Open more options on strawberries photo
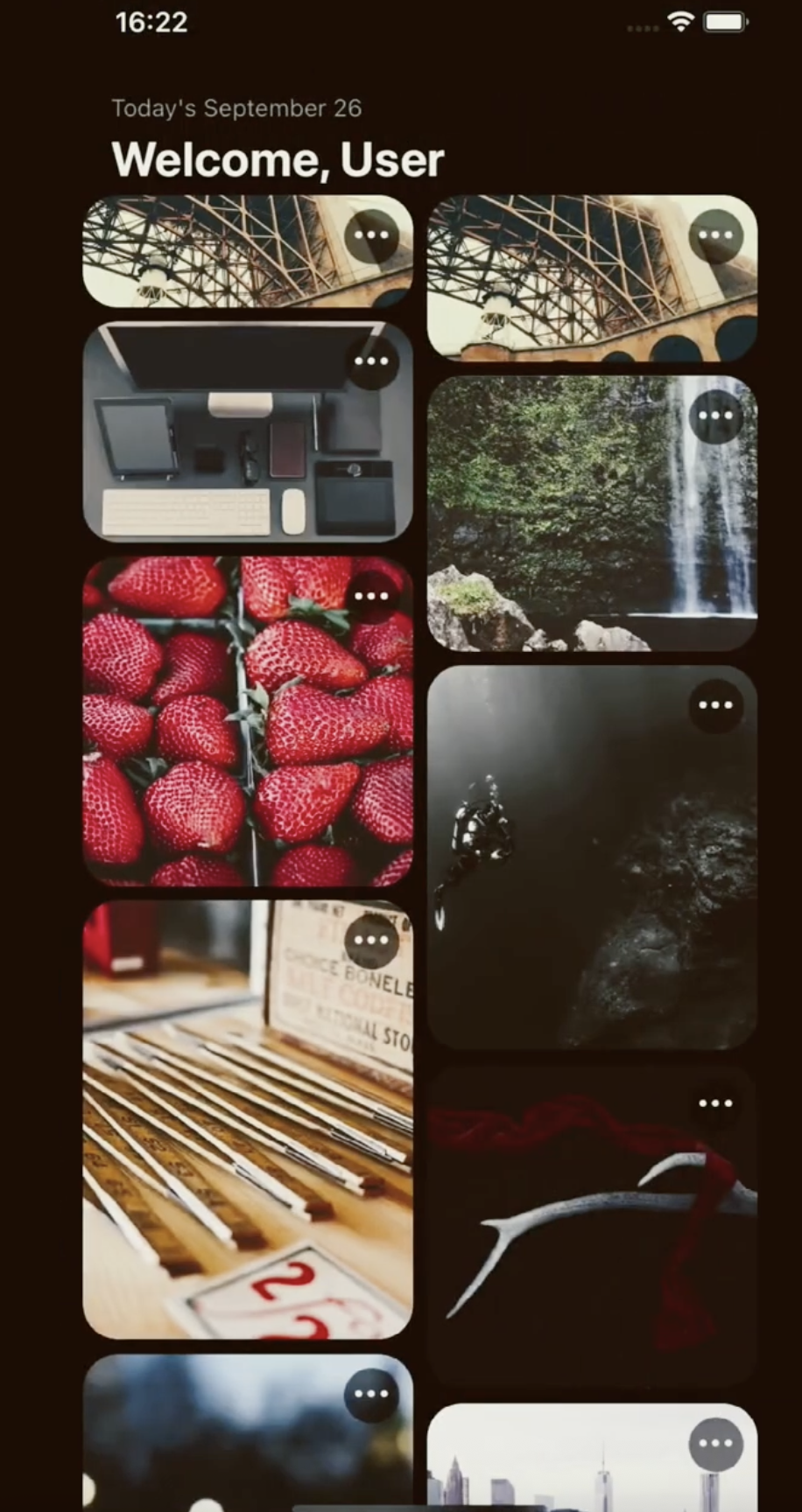This screenshot has width=802, height=1512. pyautogui.click(x=372, y=596)
